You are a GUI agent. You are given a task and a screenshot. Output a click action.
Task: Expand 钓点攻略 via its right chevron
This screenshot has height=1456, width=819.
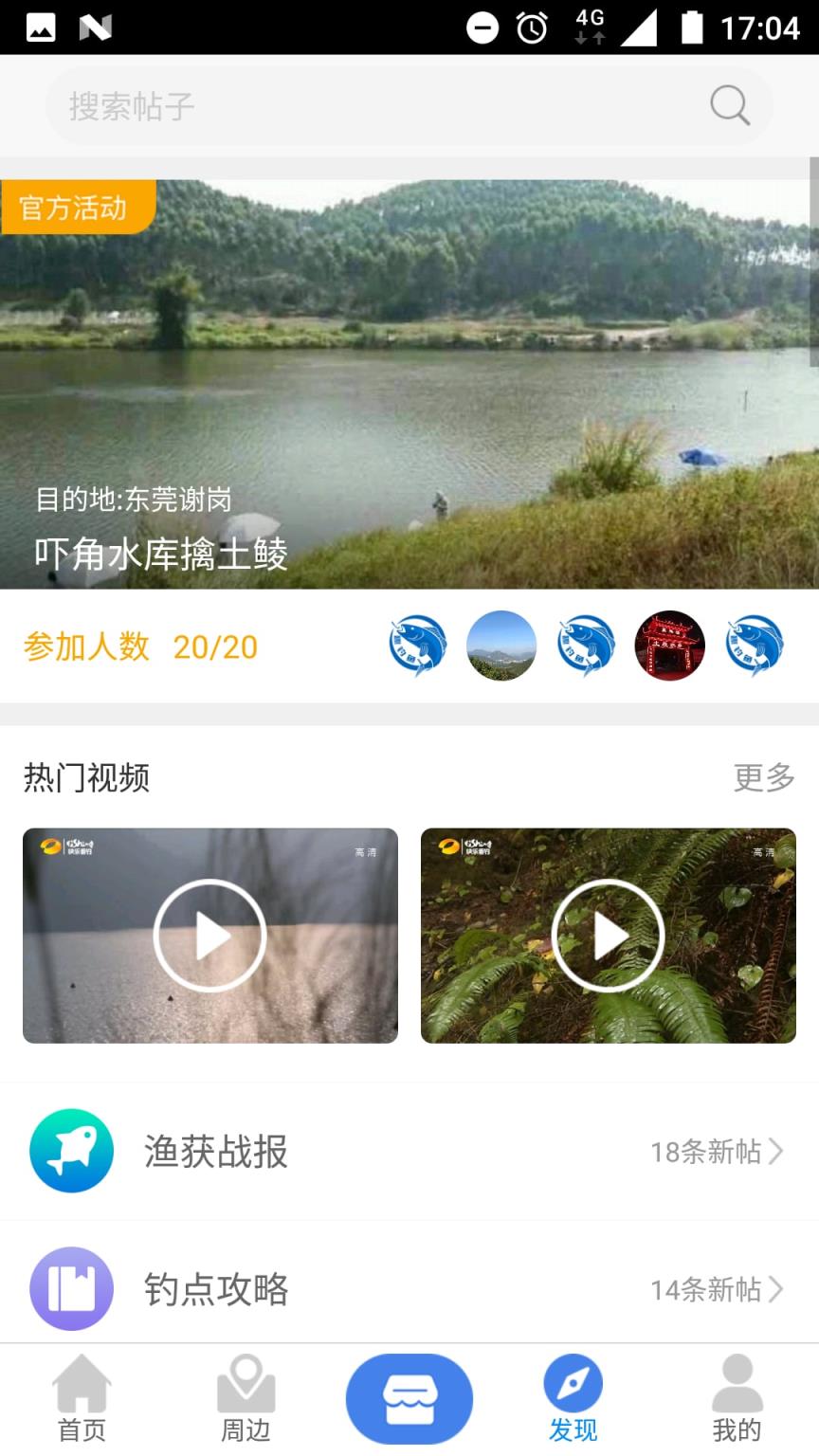point(777,1289)
